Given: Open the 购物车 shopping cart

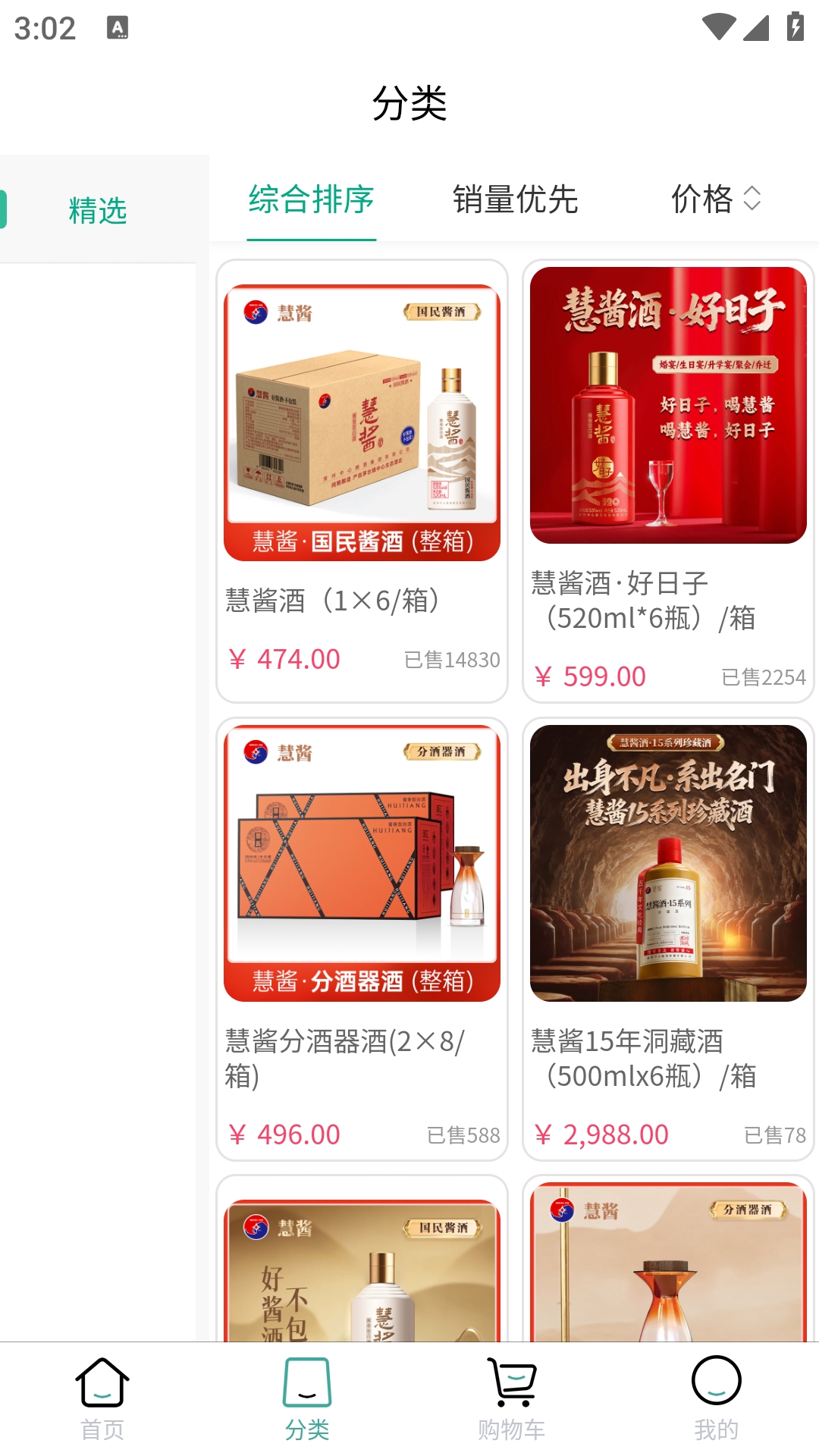Looking at the screenshot, I should click(x=512, y=1398).
